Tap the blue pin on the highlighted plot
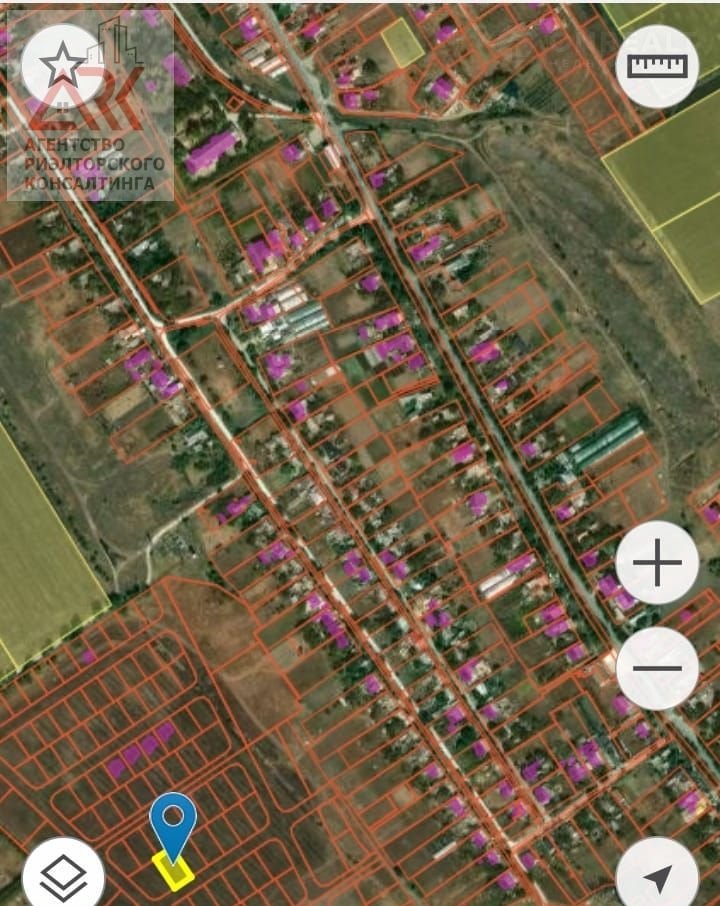This screenshot has width=720, height=906. tap(173, 822)
